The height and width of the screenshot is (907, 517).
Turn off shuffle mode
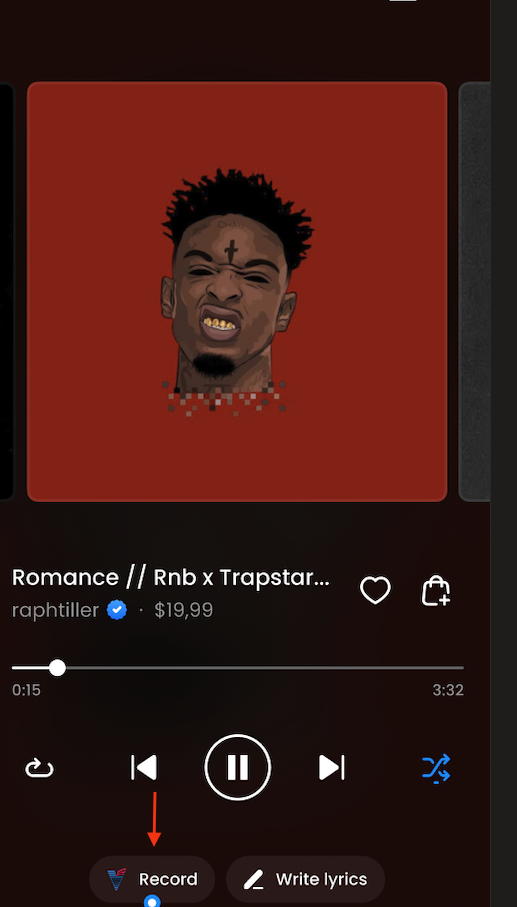pos(435,768)
